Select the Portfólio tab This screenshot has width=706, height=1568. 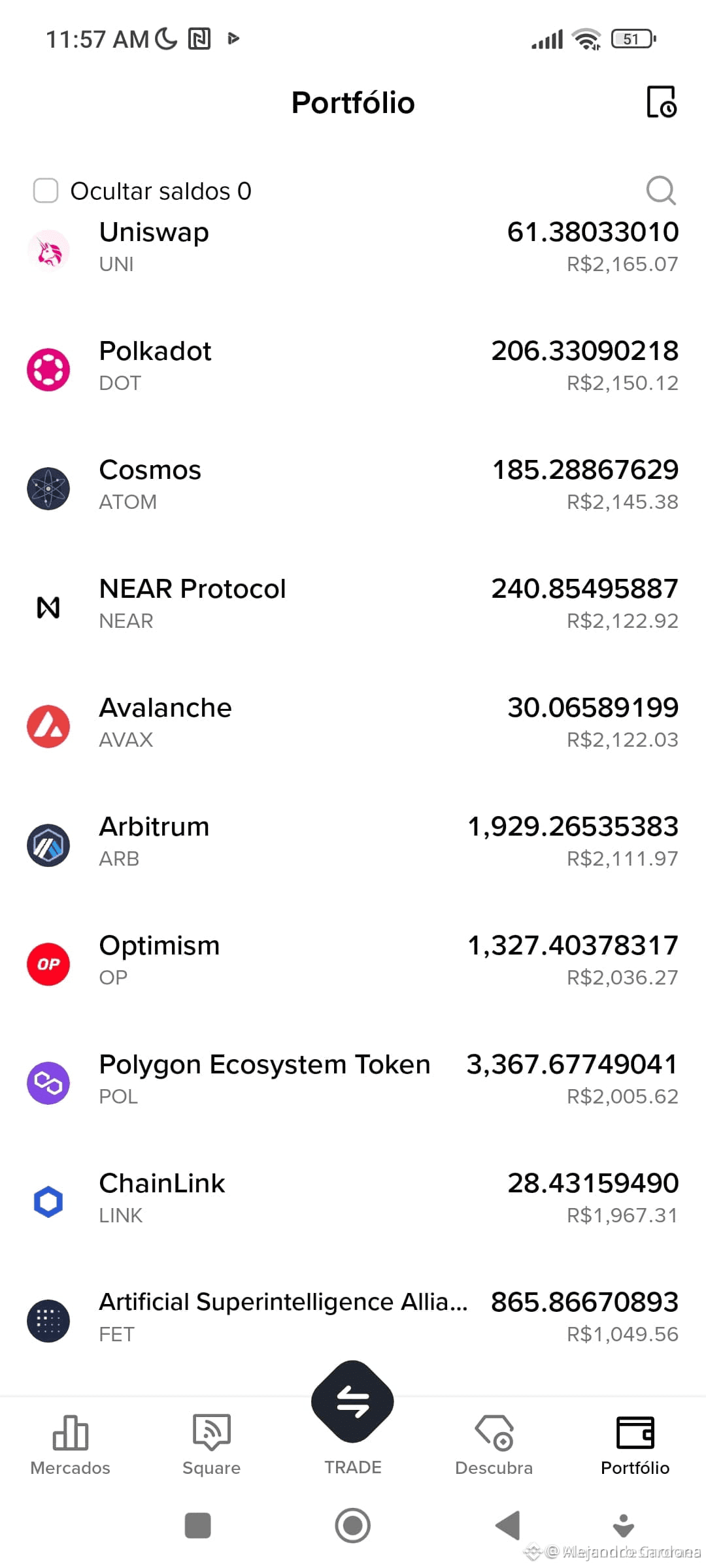click(635, 1445)
